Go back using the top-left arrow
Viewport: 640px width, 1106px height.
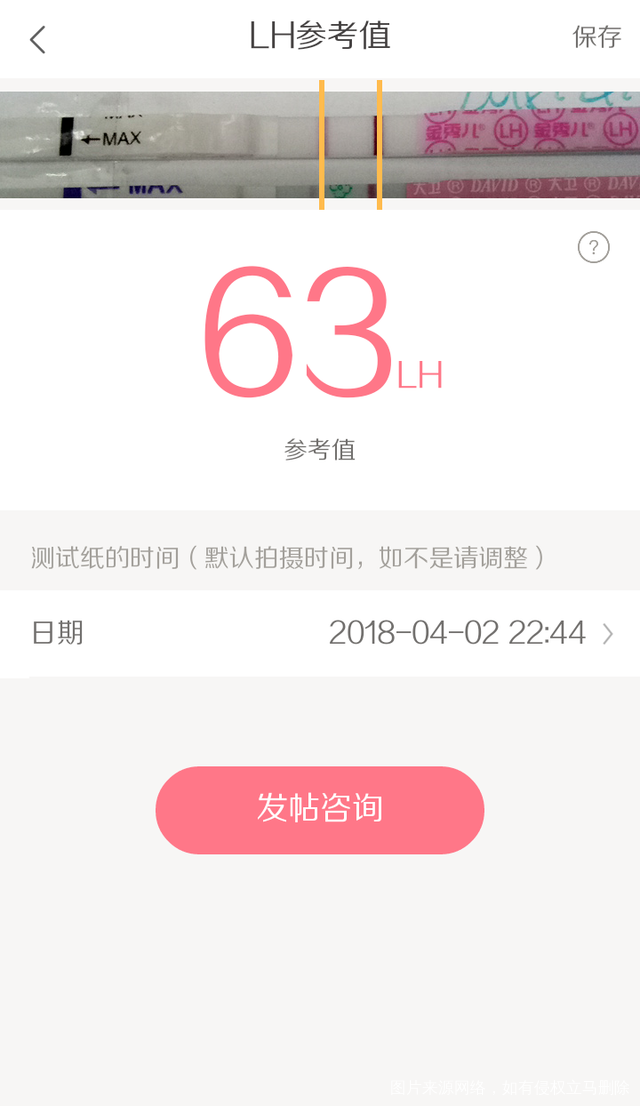(38, 40)
